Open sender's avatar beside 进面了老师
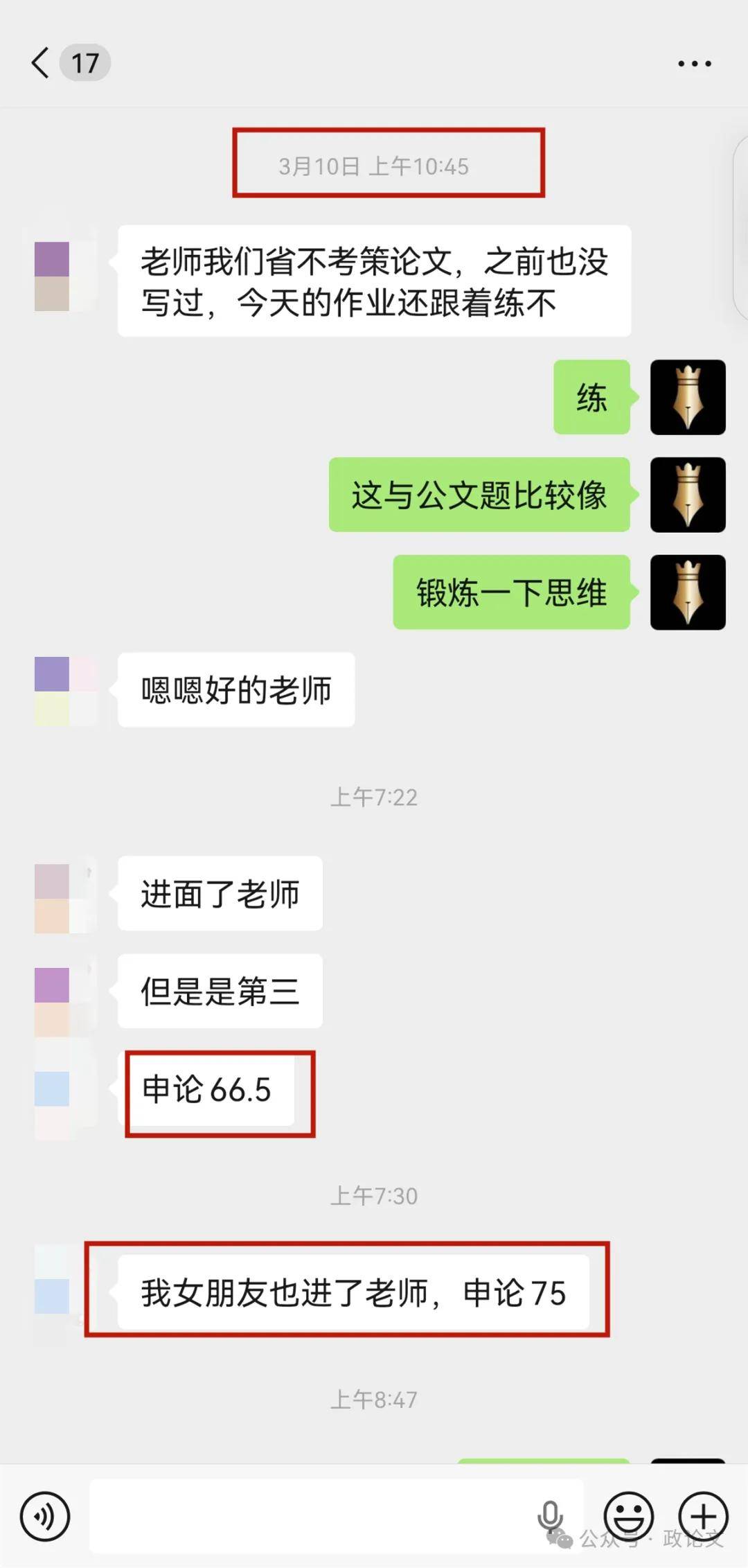Screen dimensions: 748x1568 point(66,898)
